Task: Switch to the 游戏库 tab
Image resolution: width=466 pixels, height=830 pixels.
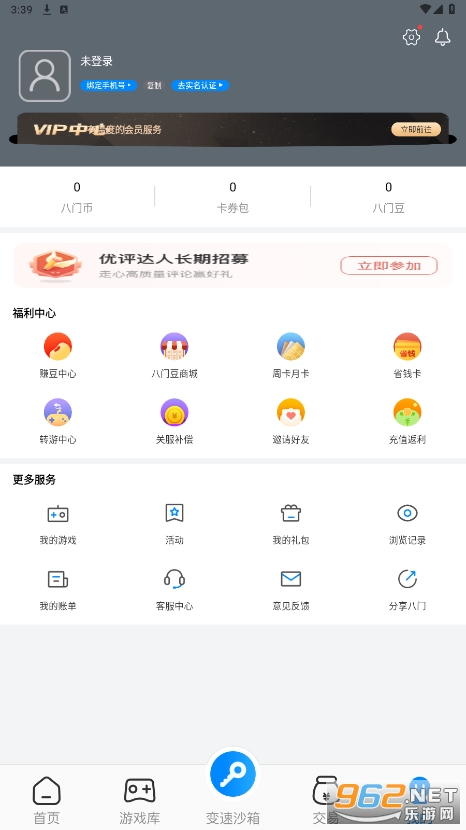Action: coord(139,800)
